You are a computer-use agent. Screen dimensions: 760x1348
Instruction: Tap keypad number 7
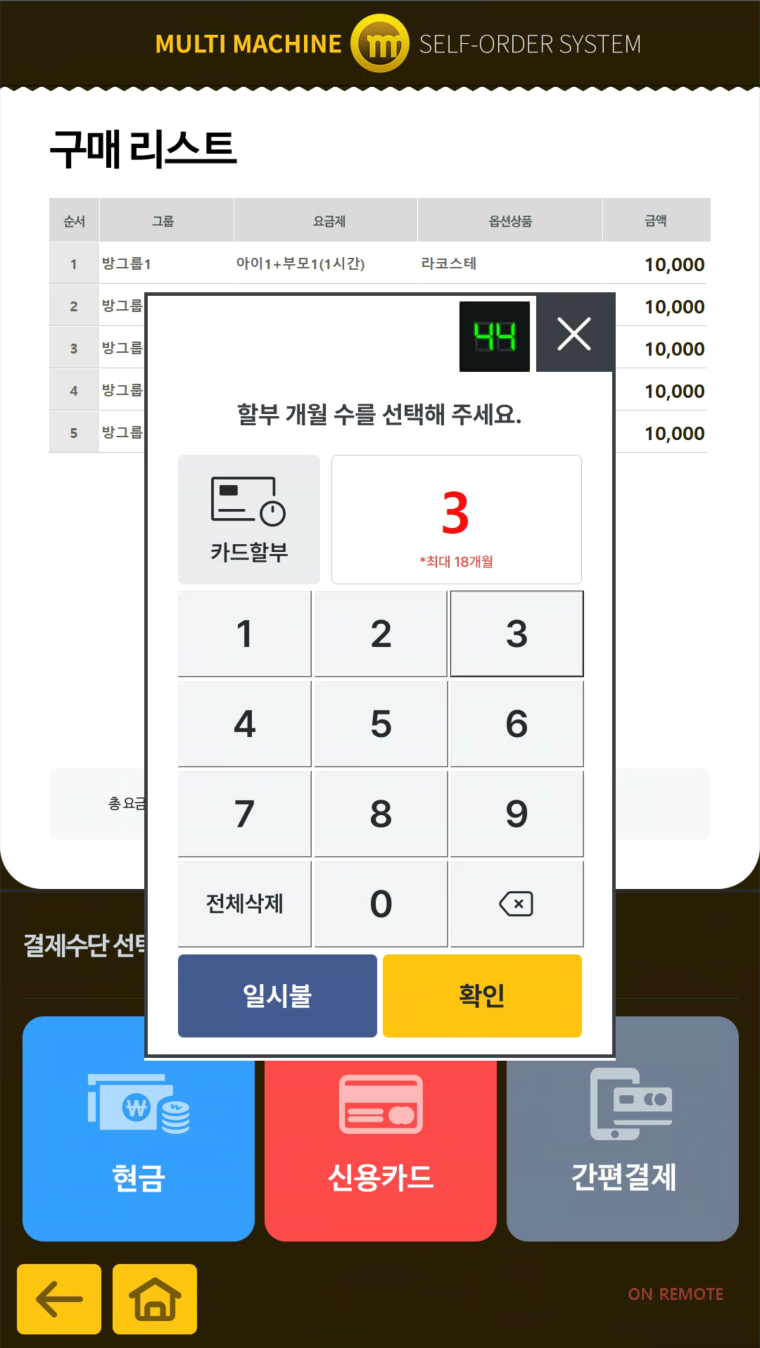pos(245,814)
